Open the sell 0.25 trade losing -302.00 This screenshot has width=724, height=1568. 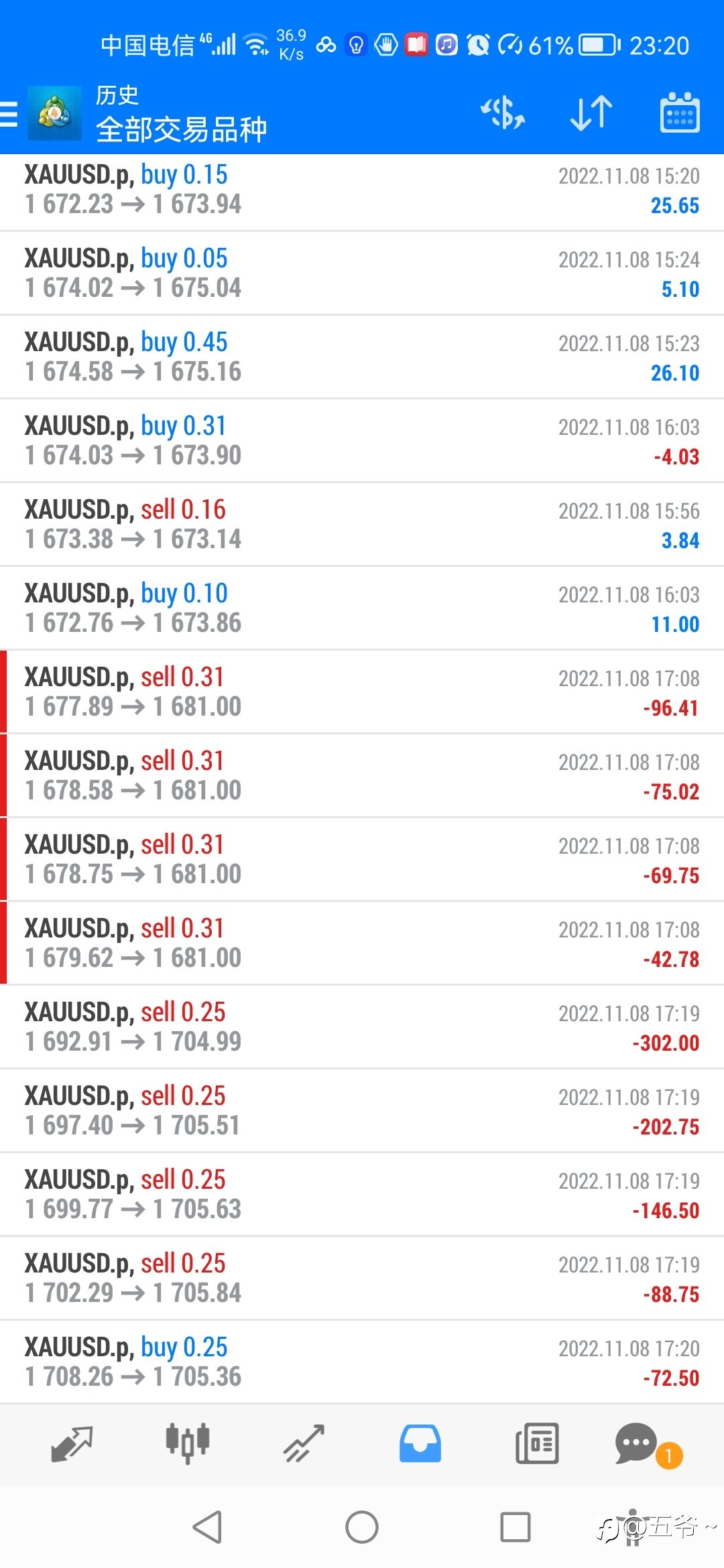tap(362, 1027)
